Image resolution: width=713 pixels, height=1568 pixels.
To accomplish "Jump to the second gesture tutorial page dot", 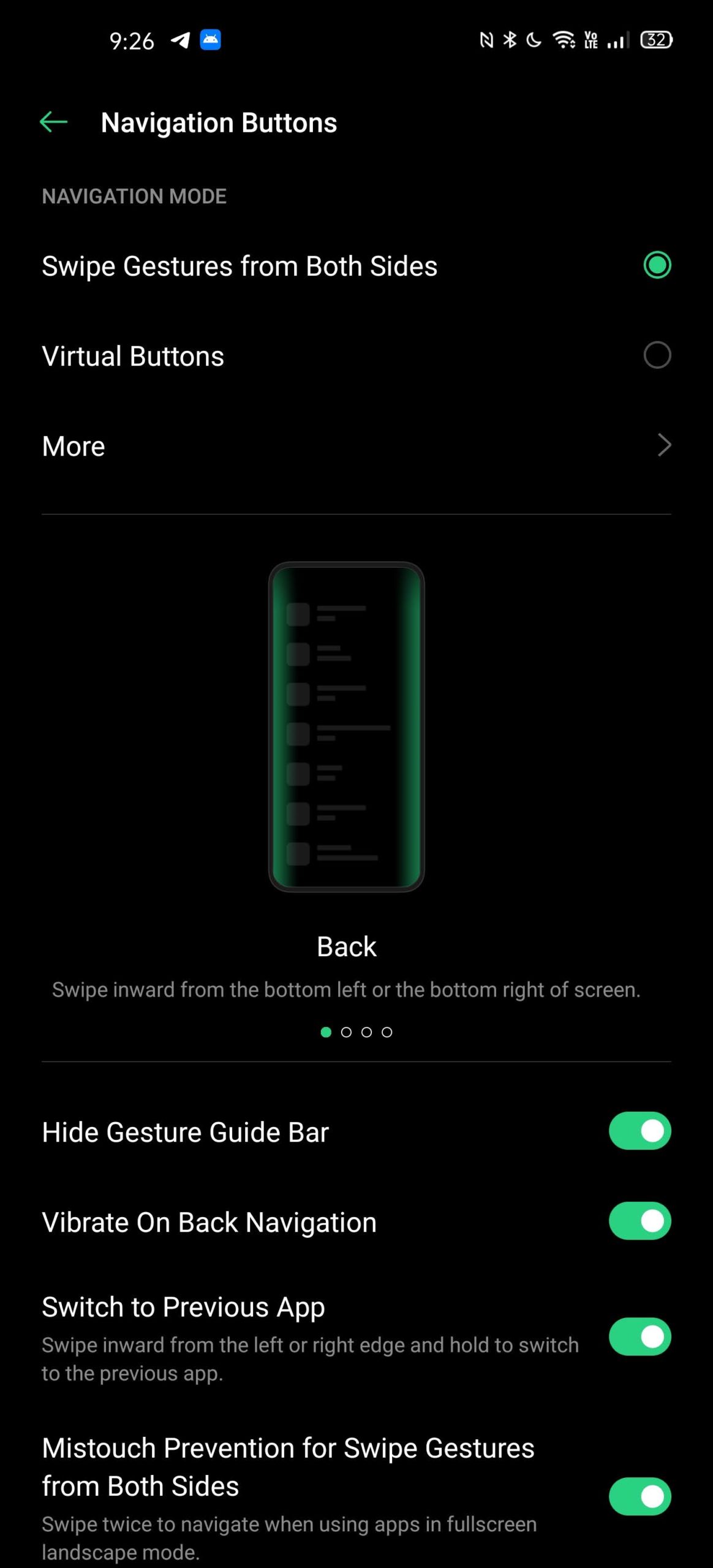I will [346, 1032].
